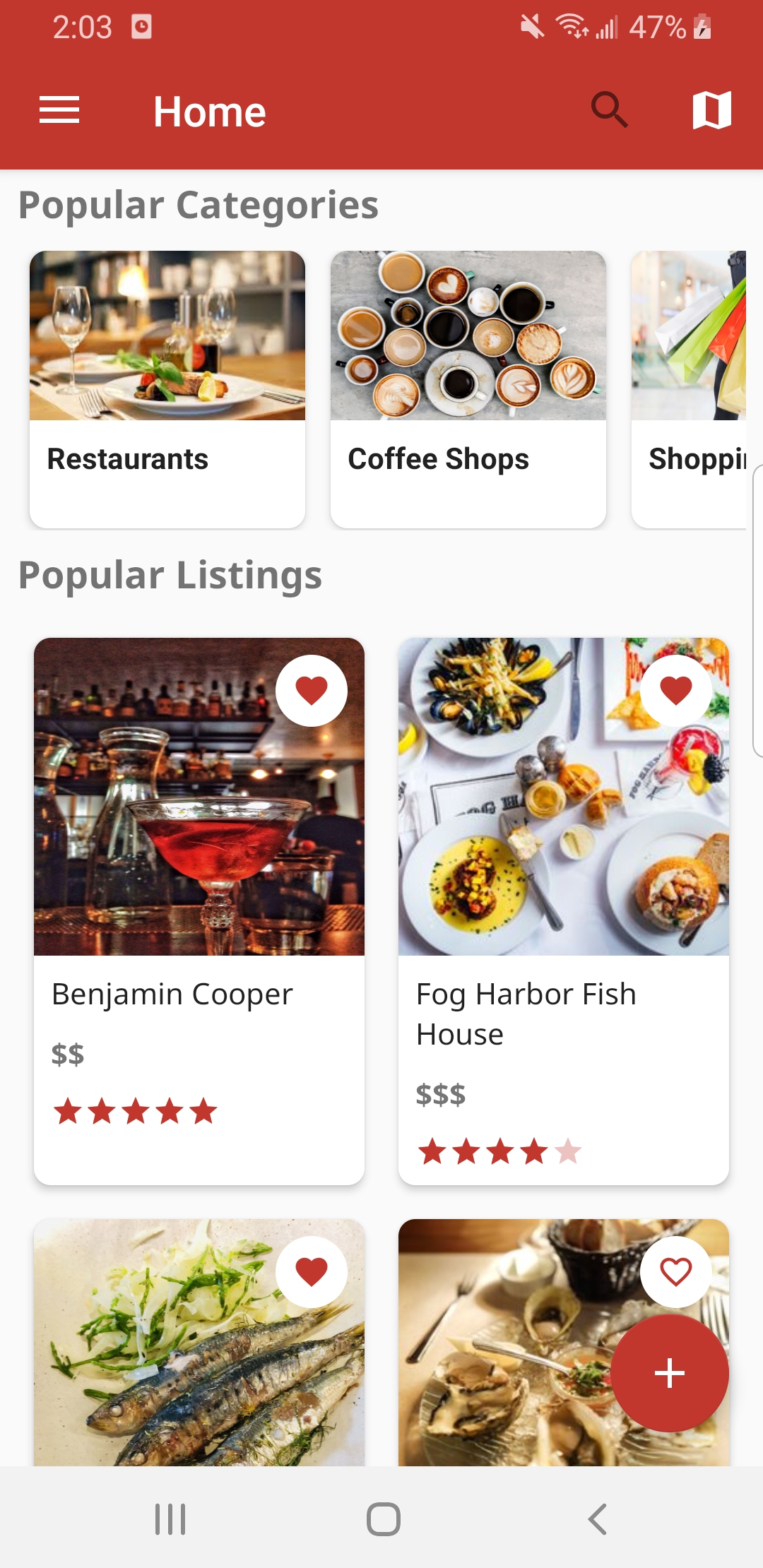763x1568 pixels.
Task: Tap Benjamin Cooper's $$ price label
Action: [68, 1057]
